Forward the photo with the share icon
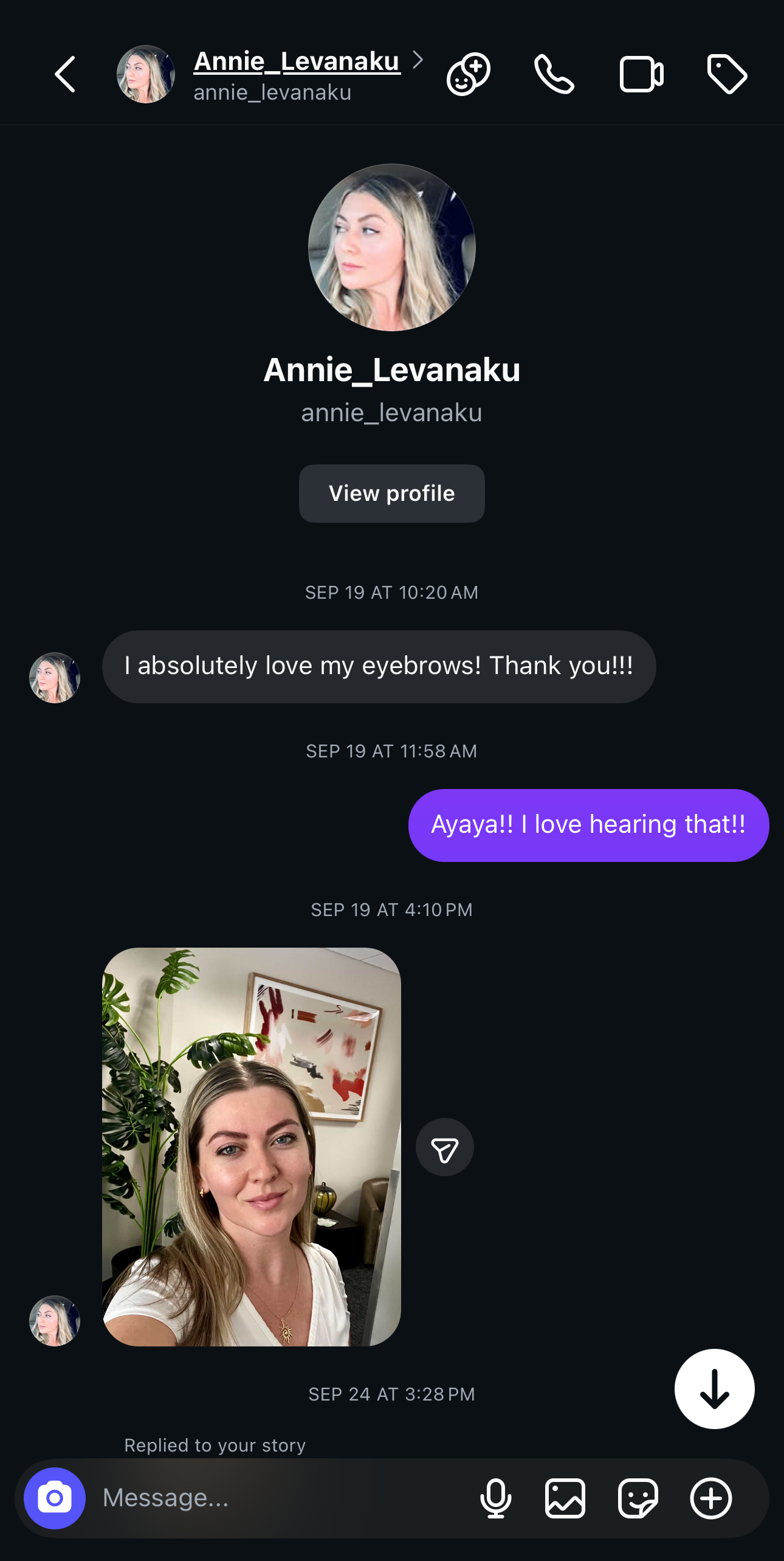Screen dimensions: 784x1561 pos(444,1148)
